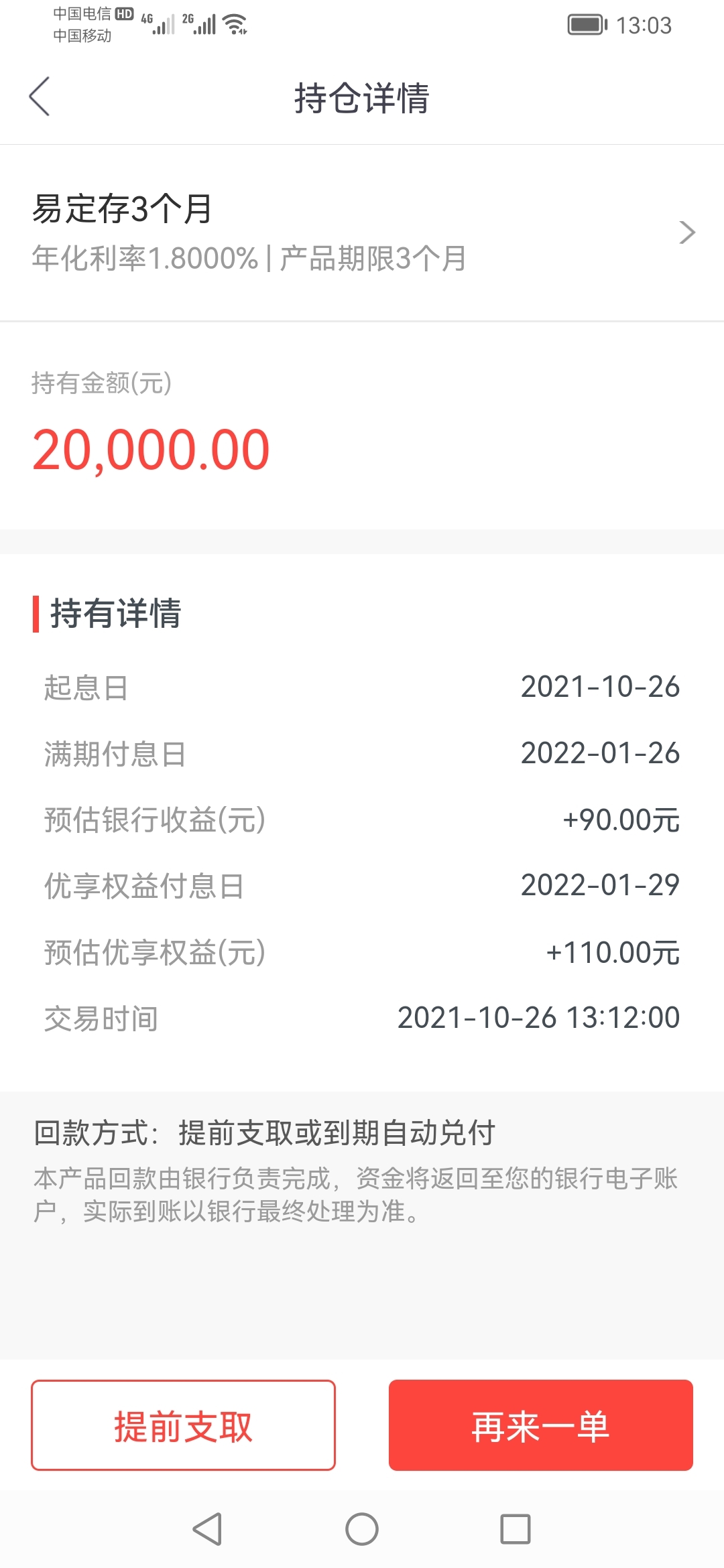The width and height of the screenshot is (724, 1568).
Task: Open recent apps from the navigation bar
Action: [516, 1529]
